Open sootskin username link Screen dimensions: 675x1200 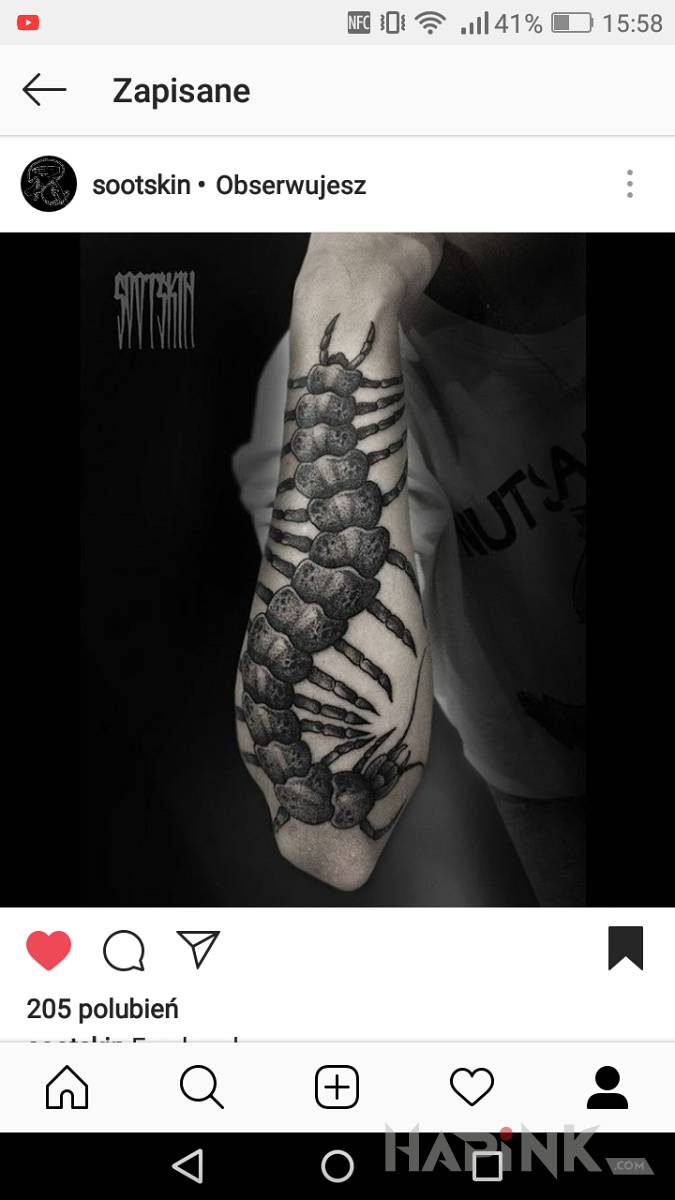click(141, 185)
